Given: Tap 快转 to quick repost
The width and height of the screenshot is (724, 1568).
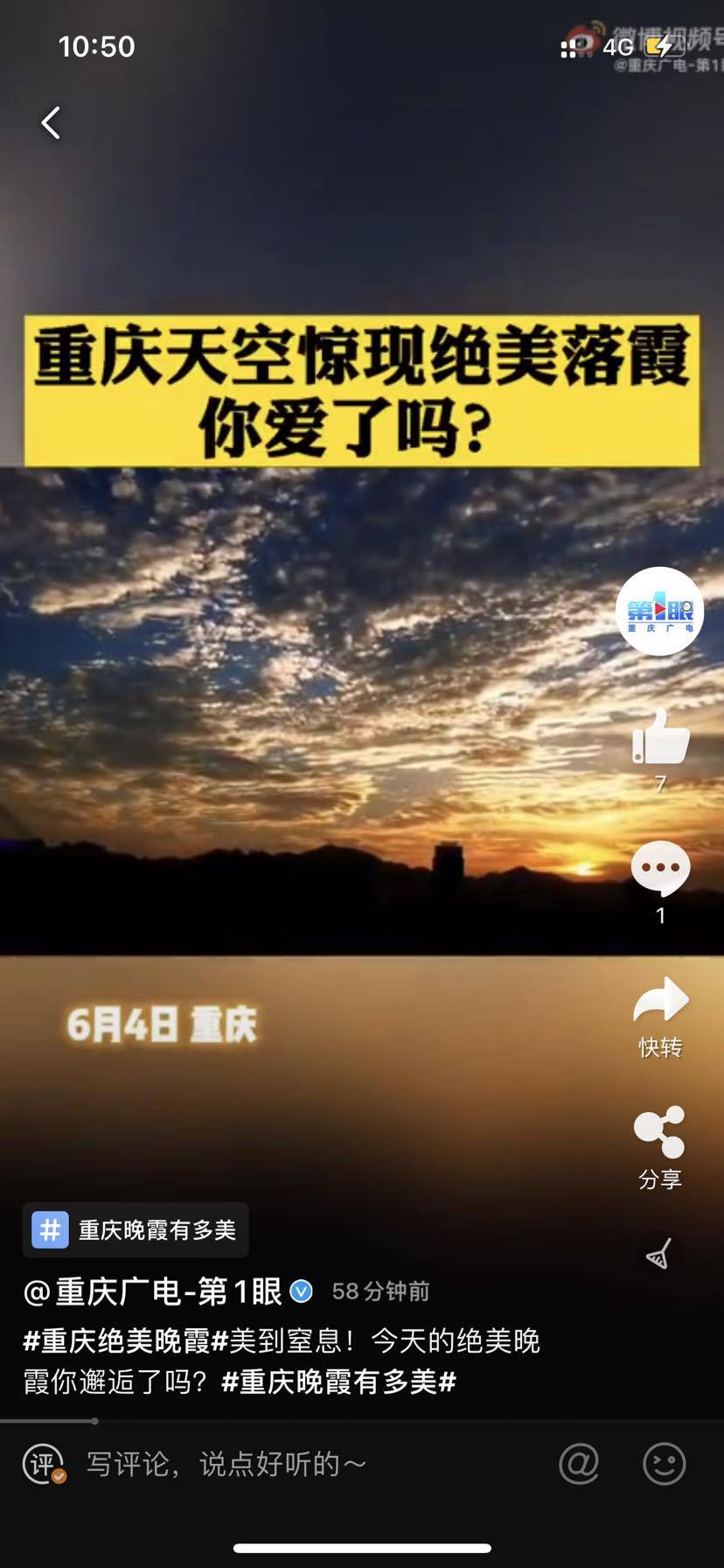Looking at the screenshot, I should click(x=660, y=1015).
